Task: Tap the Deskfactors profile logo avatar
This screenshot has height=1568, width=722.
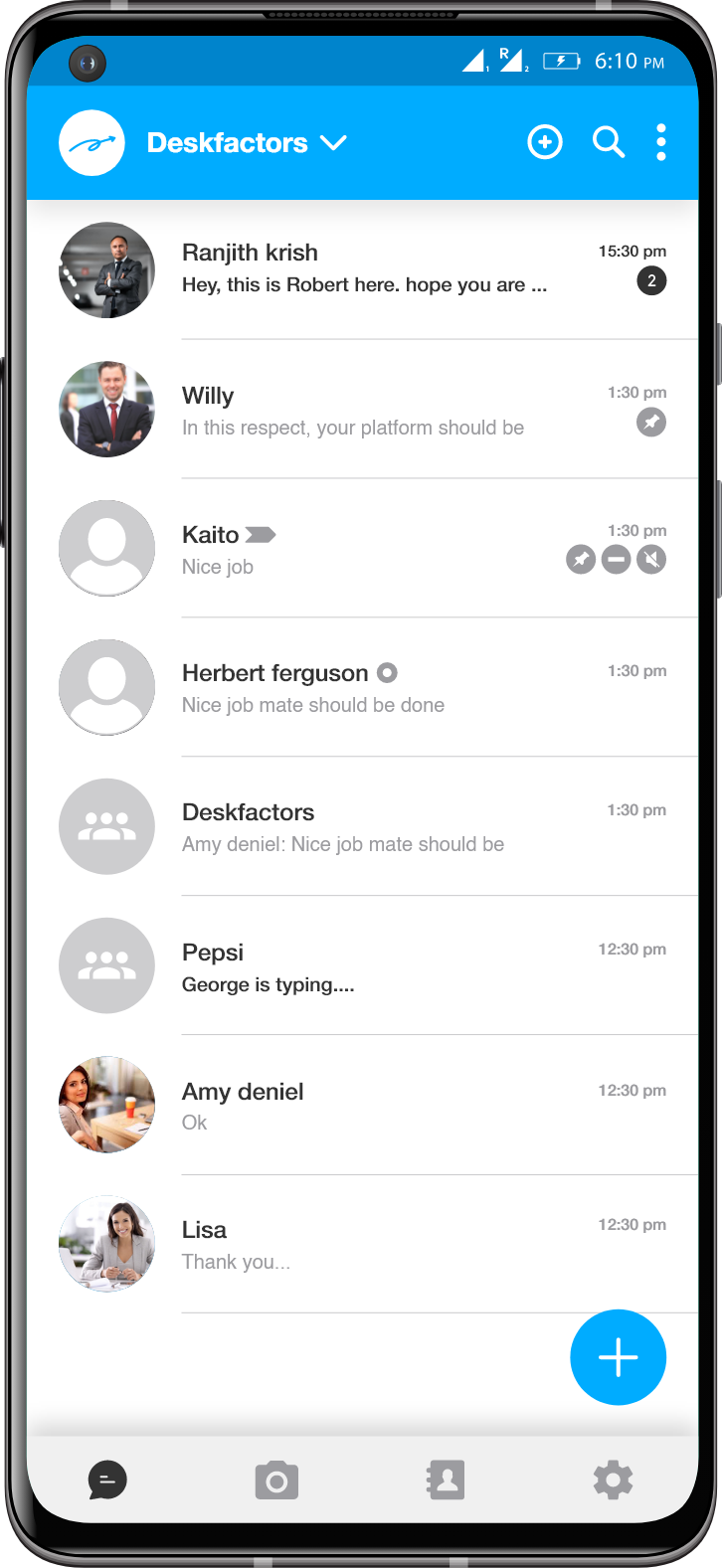Action: [x=91, y=143]
